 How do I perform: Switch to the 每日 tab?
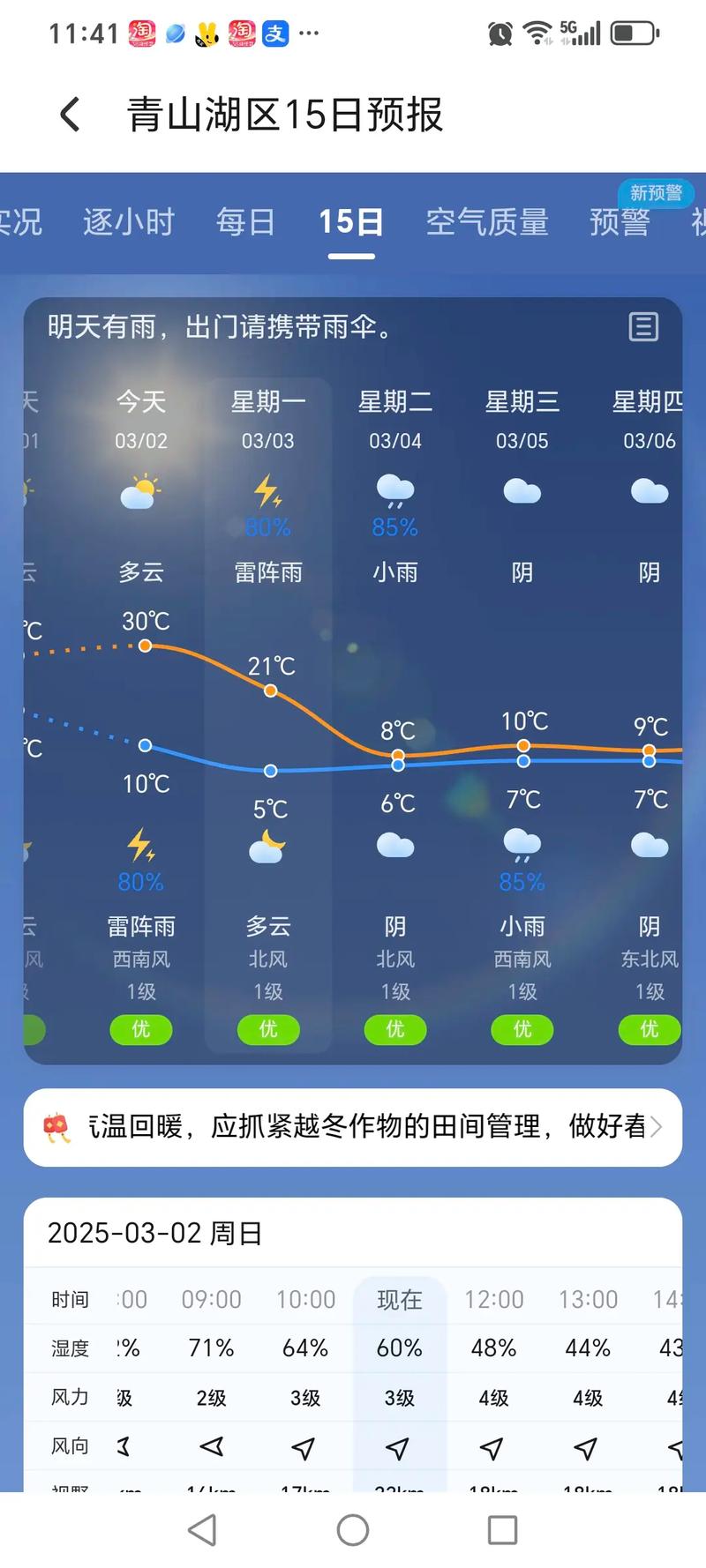tap(245, 222)
